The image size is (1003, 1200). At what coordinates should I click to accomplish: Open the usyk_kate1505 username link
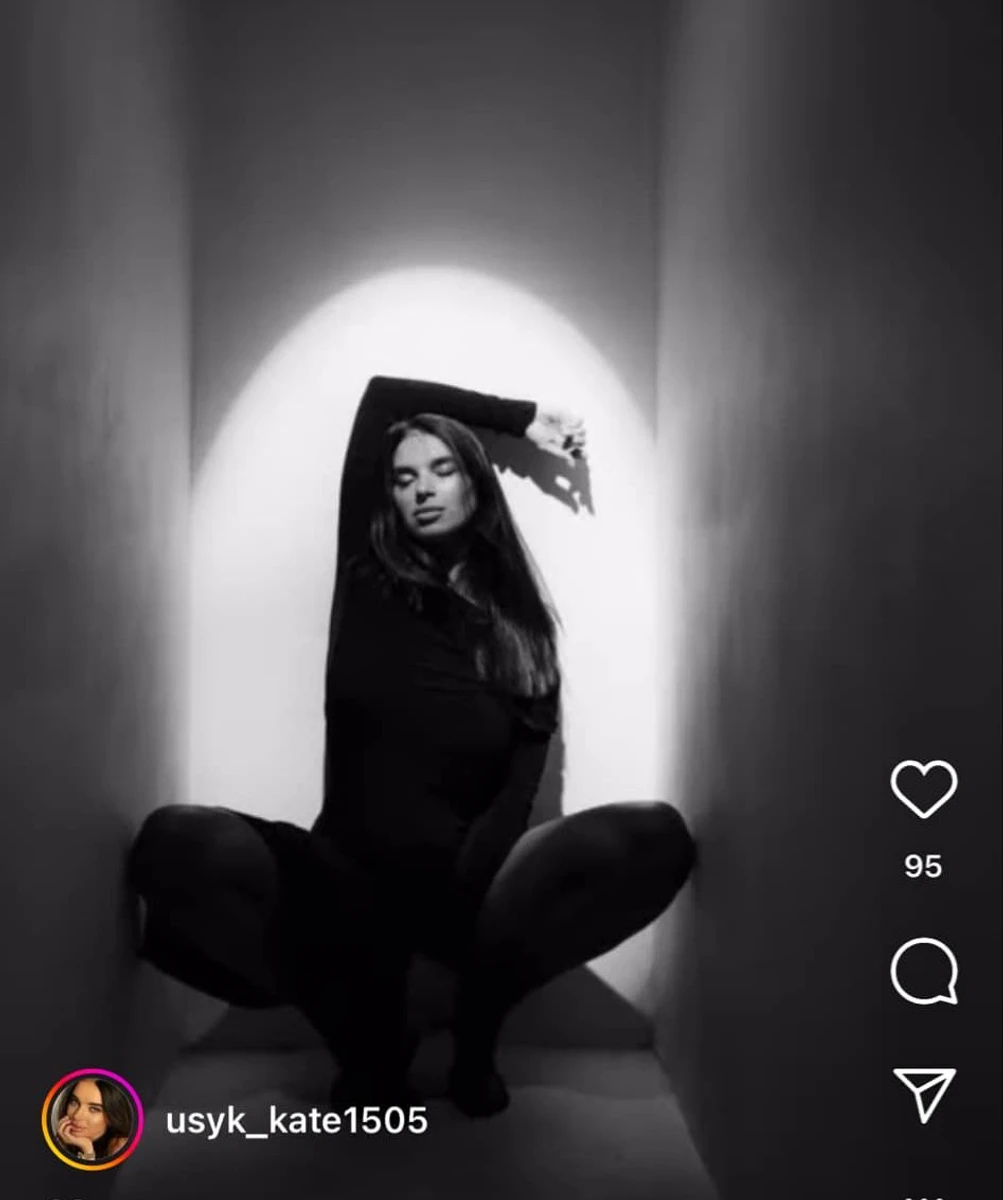coord(297,1120)
